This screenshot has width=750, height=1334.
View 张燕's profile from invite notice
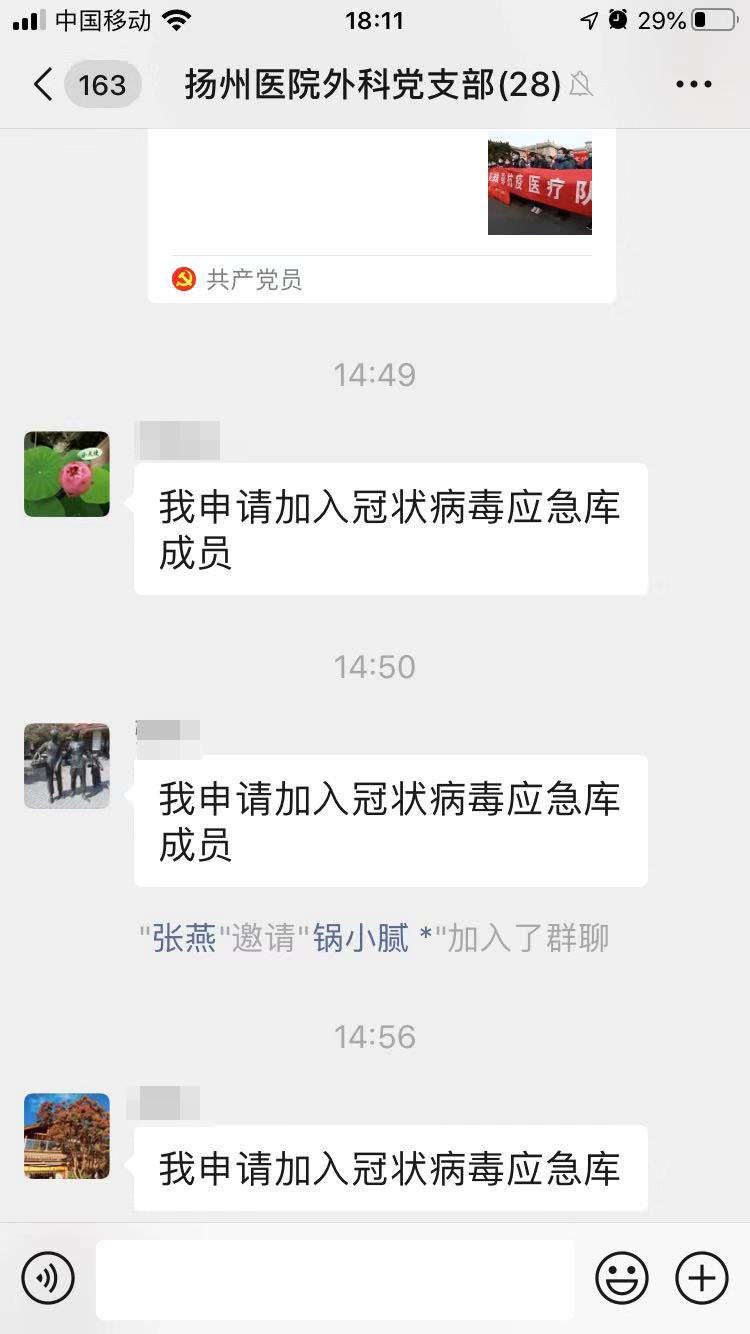pos(184,938)
